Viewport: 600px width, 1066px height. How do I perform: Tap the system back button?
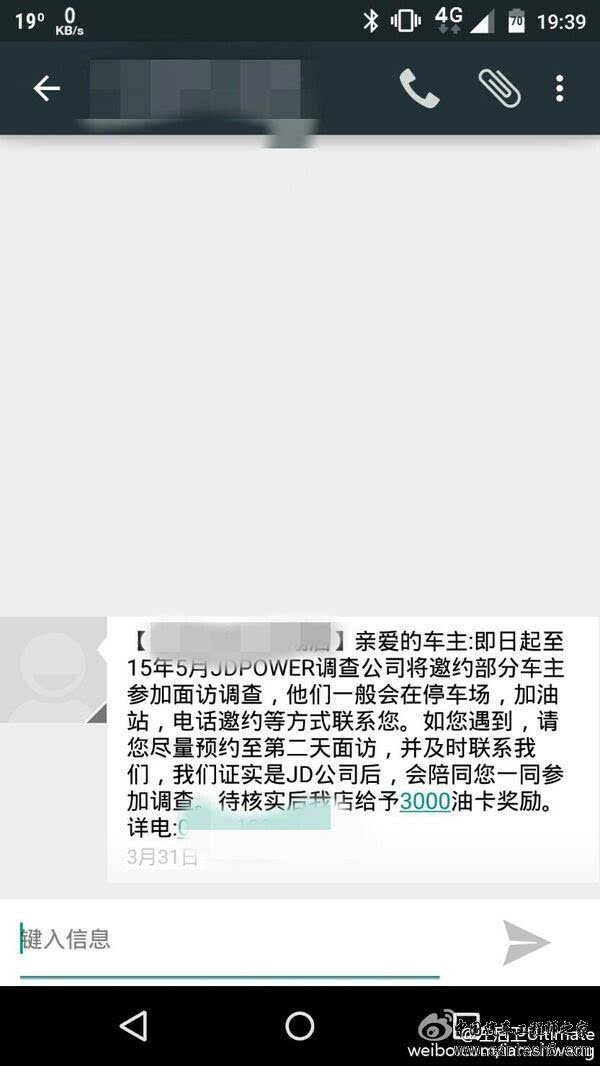coord(133,1025)
